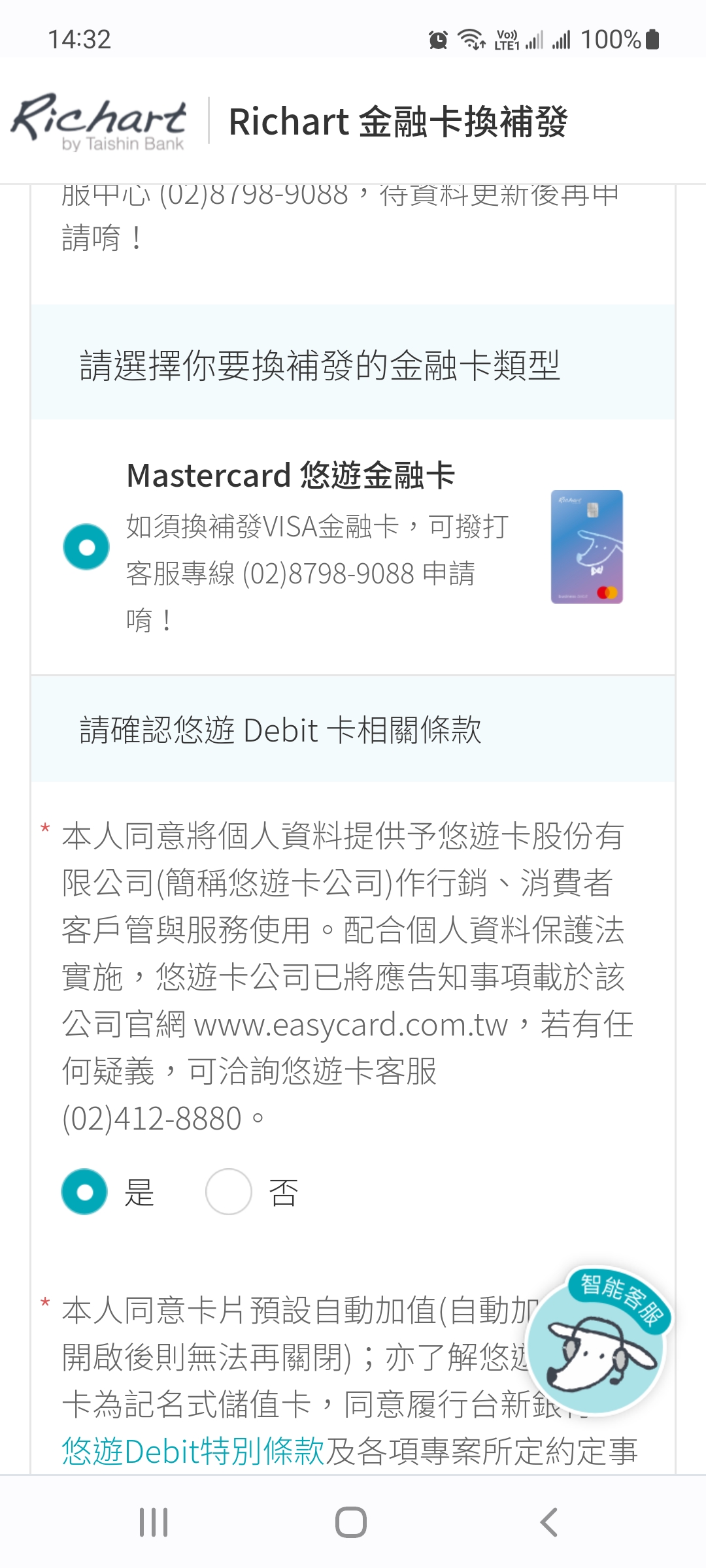This screenshot has height=1568, width=706.
Task: Open the 悠遊Debit特別條款 link
Action: pyautogui.click(x=193, y=1451)
